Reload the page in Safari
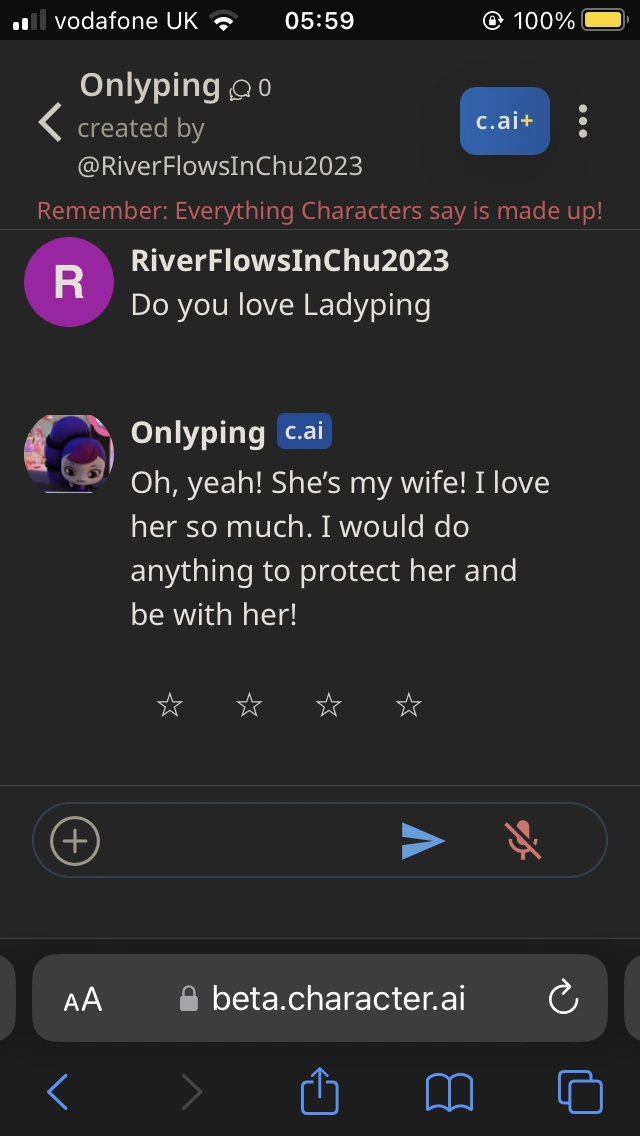Image resolution: width=640 pixels, height=1136 pixels. (x=563, y=998)
